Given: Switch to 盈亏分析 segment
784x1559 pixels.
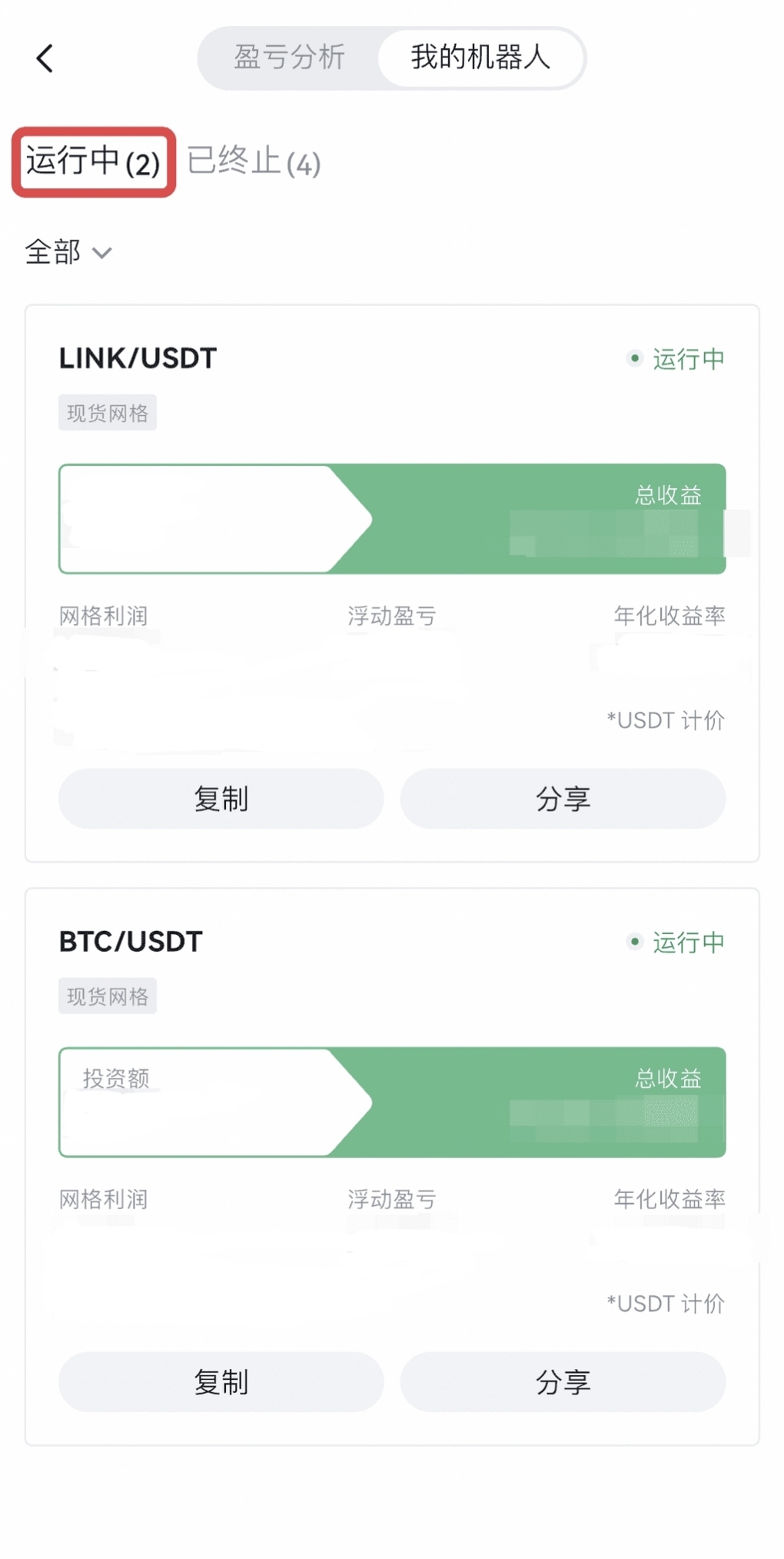Looking at the screenshot, I should tap(289, 58).
